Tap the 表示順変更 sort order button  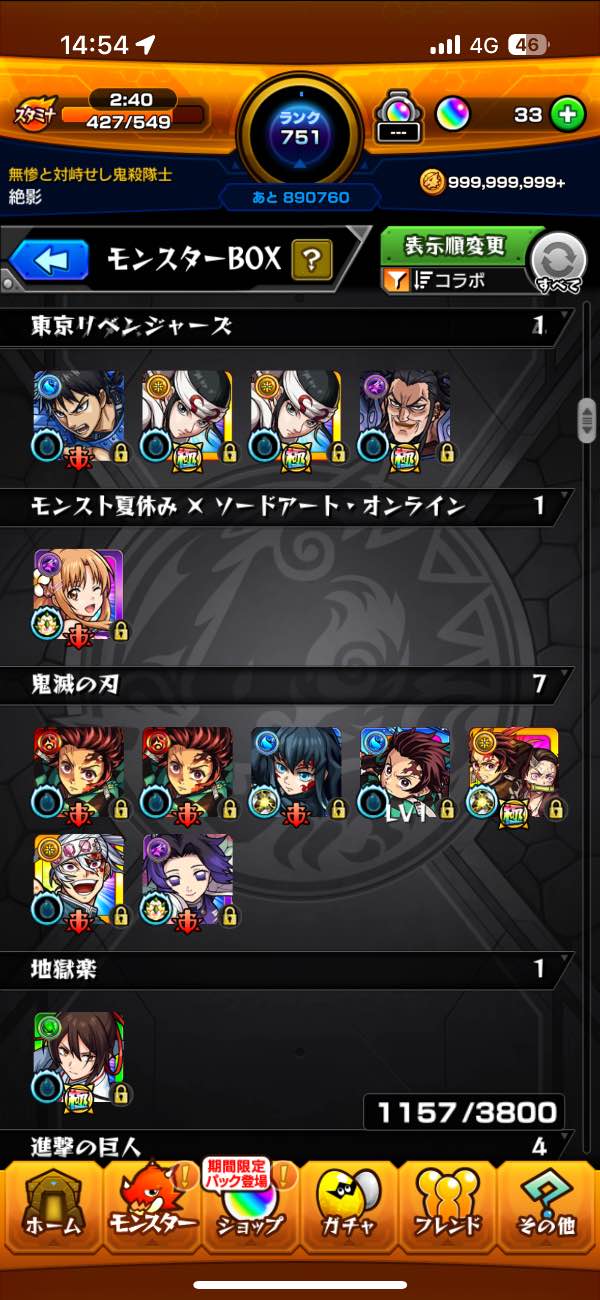pos(455,246)
